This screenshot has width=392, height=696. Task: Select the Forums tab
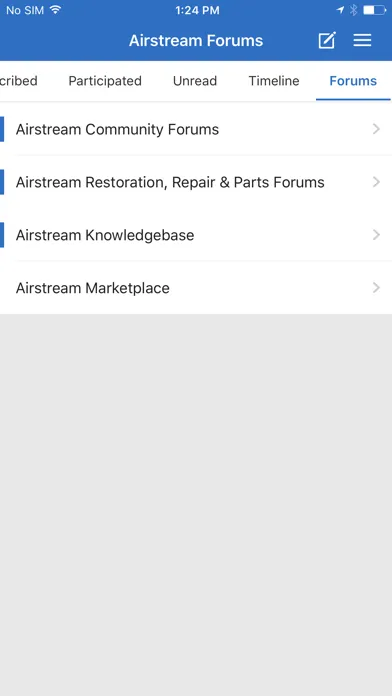tap(353, 81)
